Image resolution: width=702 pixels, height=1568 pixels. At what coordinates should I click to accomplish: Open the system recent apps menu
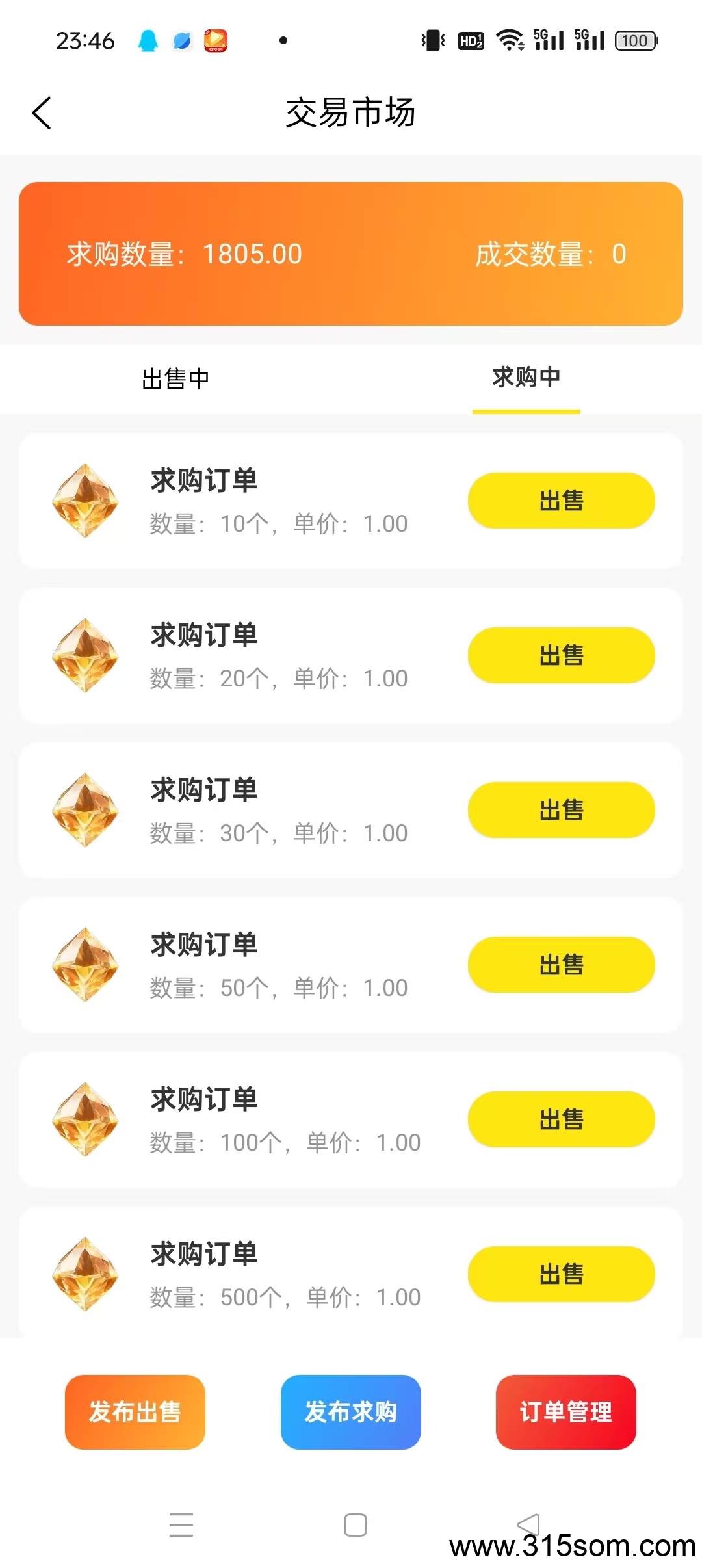pos(181,1525)
